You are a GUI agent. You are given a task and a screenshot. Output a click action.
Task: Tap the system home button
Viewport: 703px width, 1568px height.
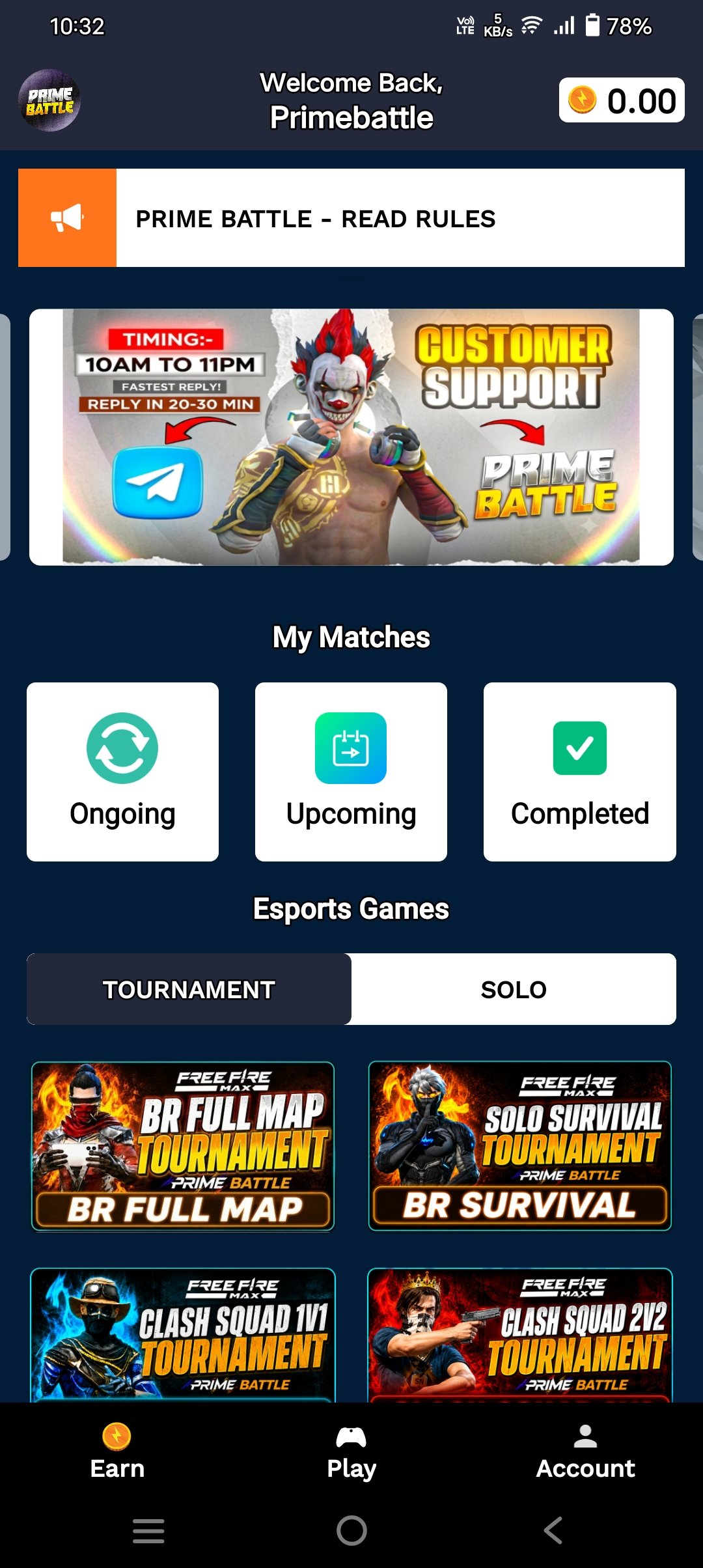351,1530
